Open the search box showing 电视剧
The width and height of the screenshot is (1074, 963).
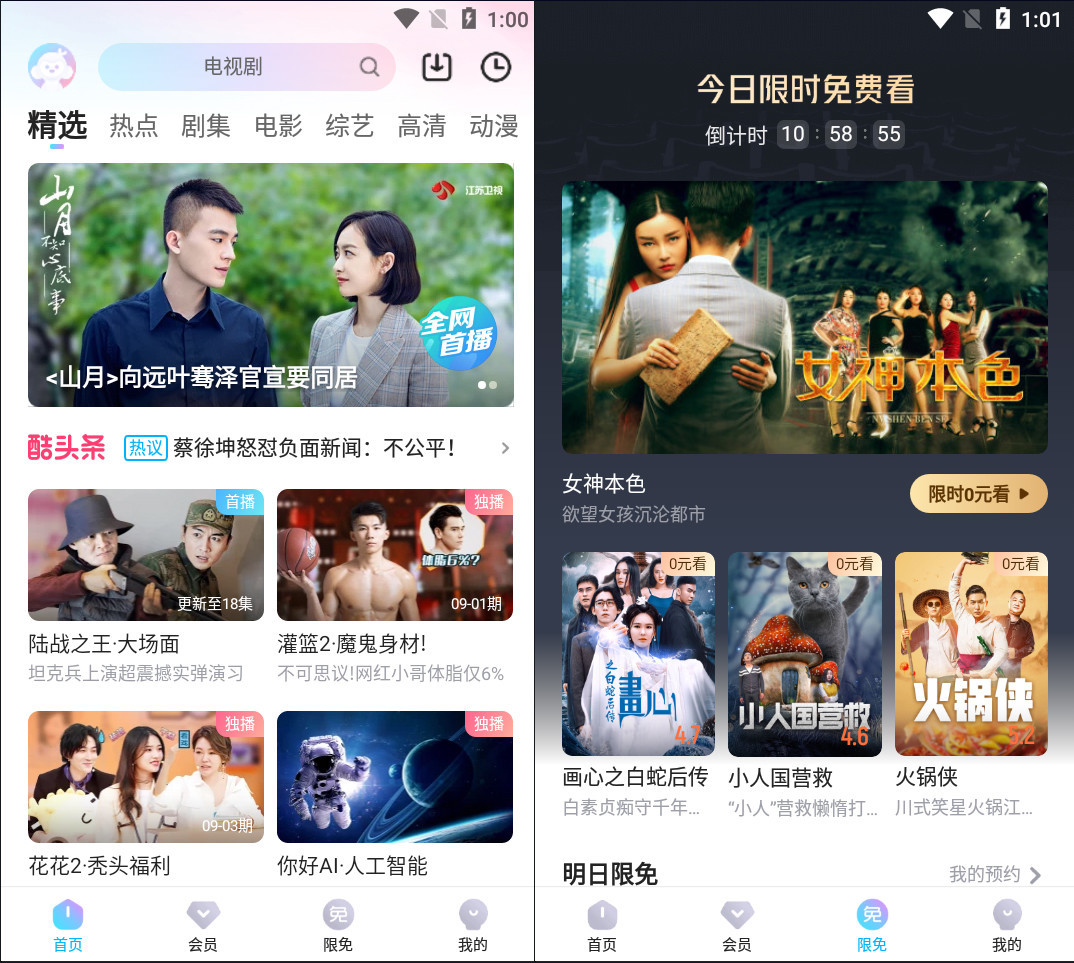pyautogui.click(x=245, y=67)
